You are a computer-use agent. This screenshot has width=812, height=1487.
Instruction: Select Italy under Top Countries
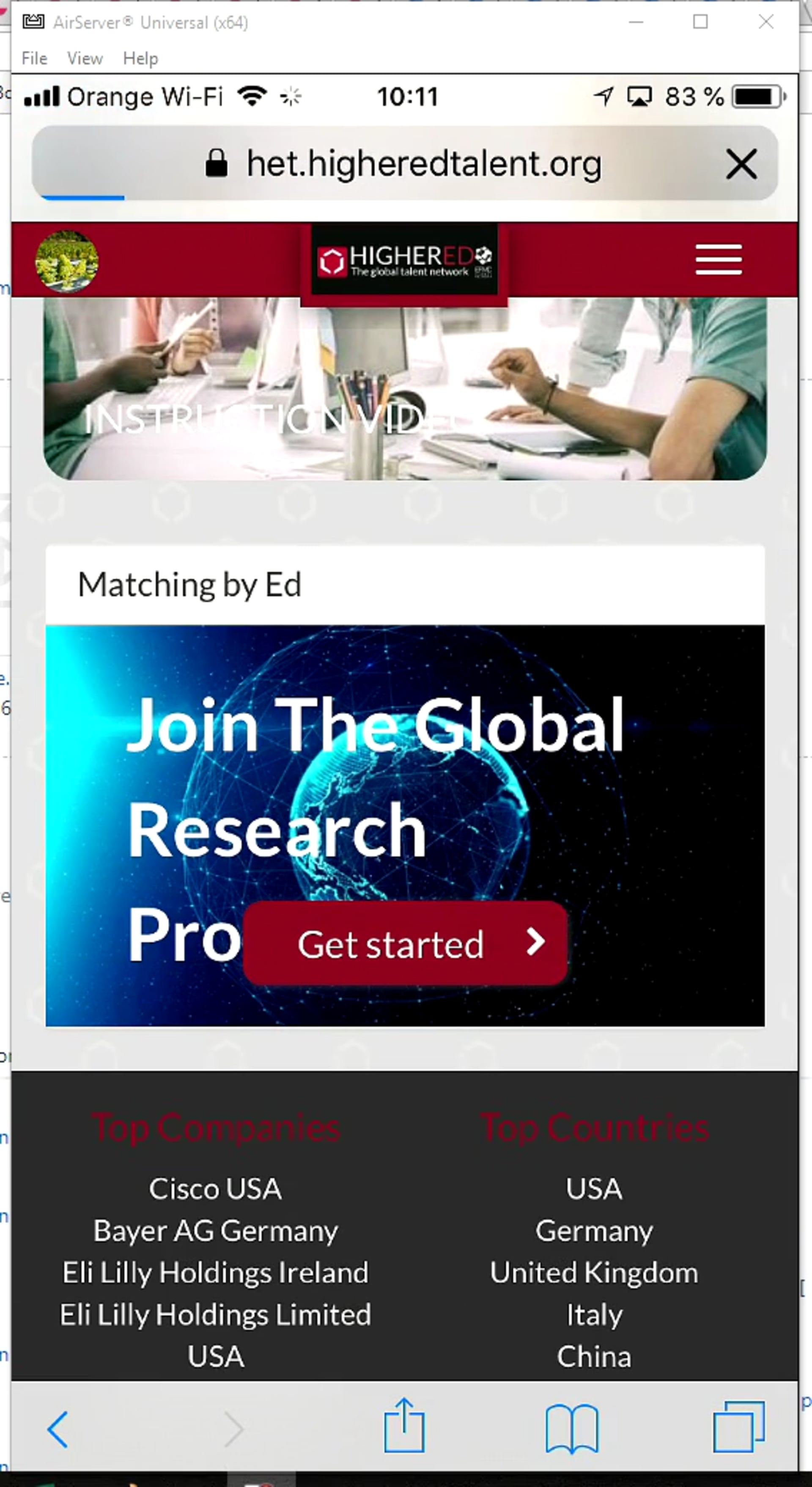tap(594, 1315)
